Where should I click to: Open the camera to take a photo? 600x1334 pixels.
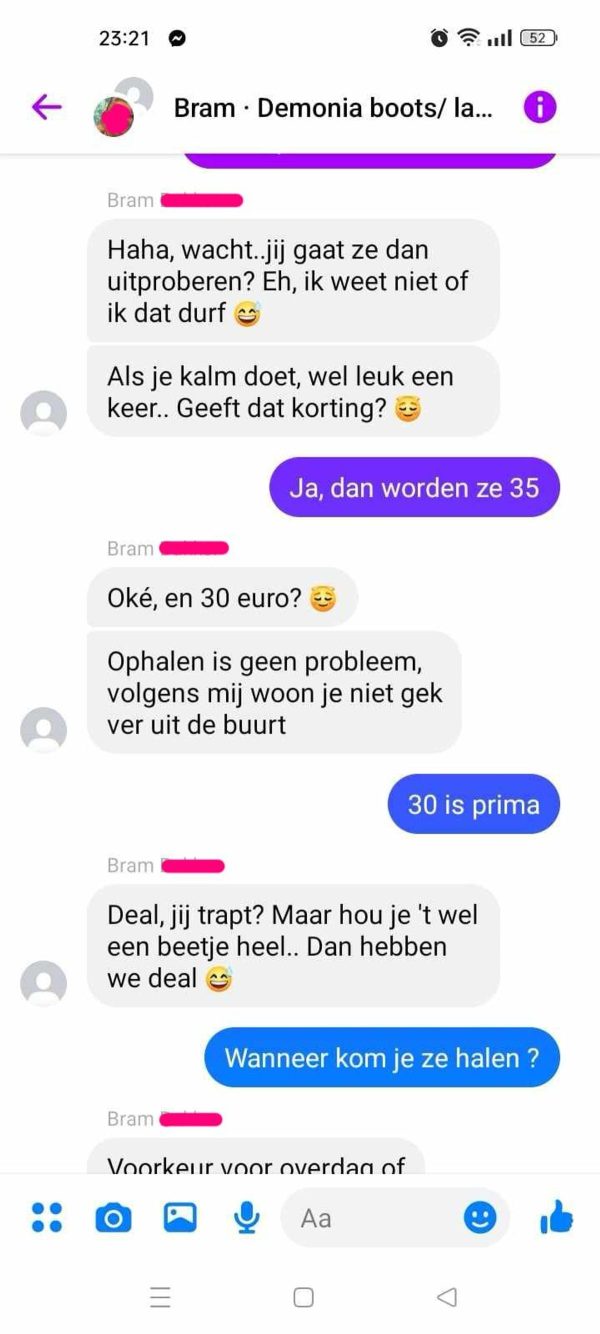pyautogui.click(x=113, y=1217)
